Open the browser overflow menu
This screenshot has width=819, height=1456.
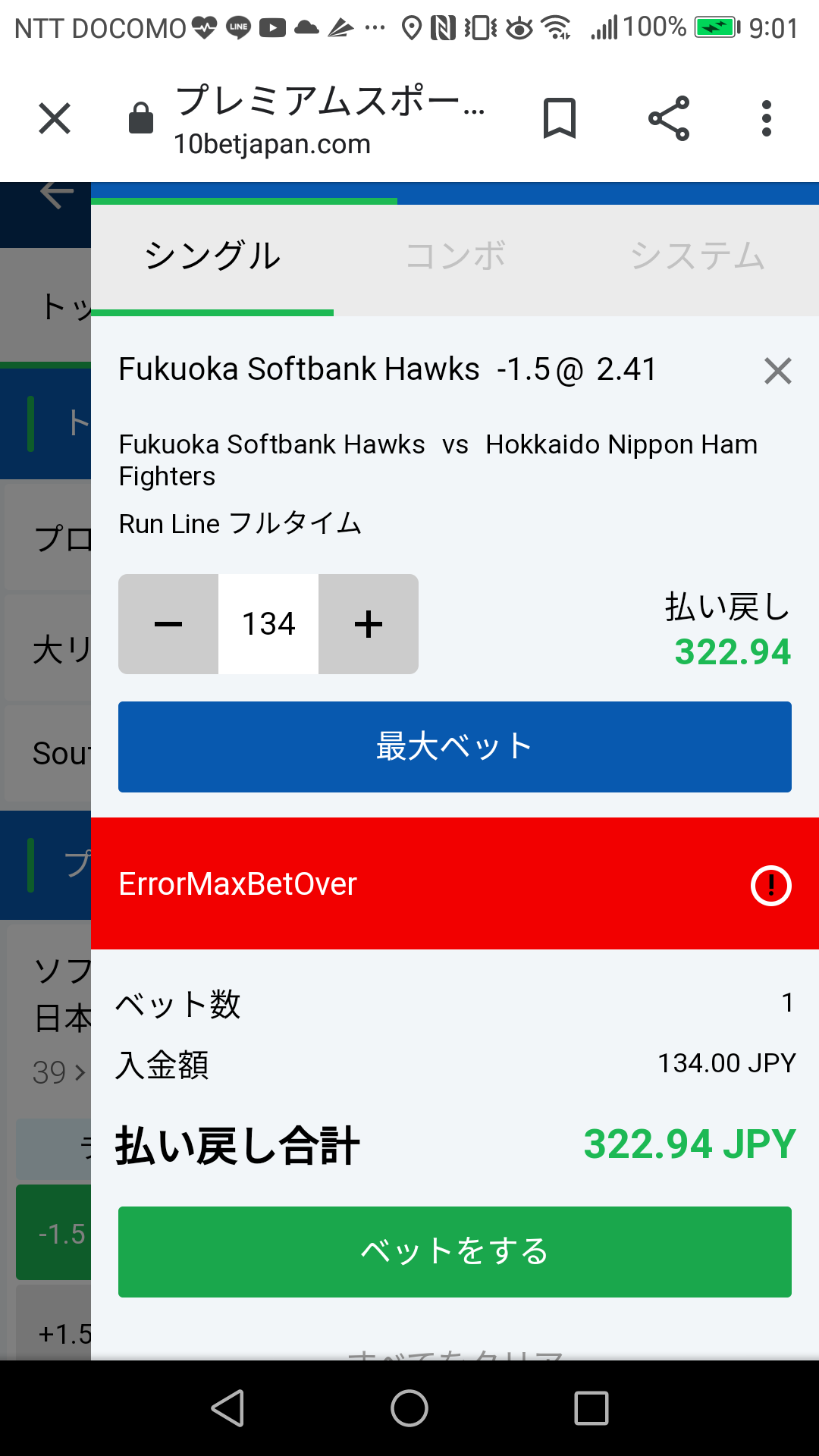(767, 118)
